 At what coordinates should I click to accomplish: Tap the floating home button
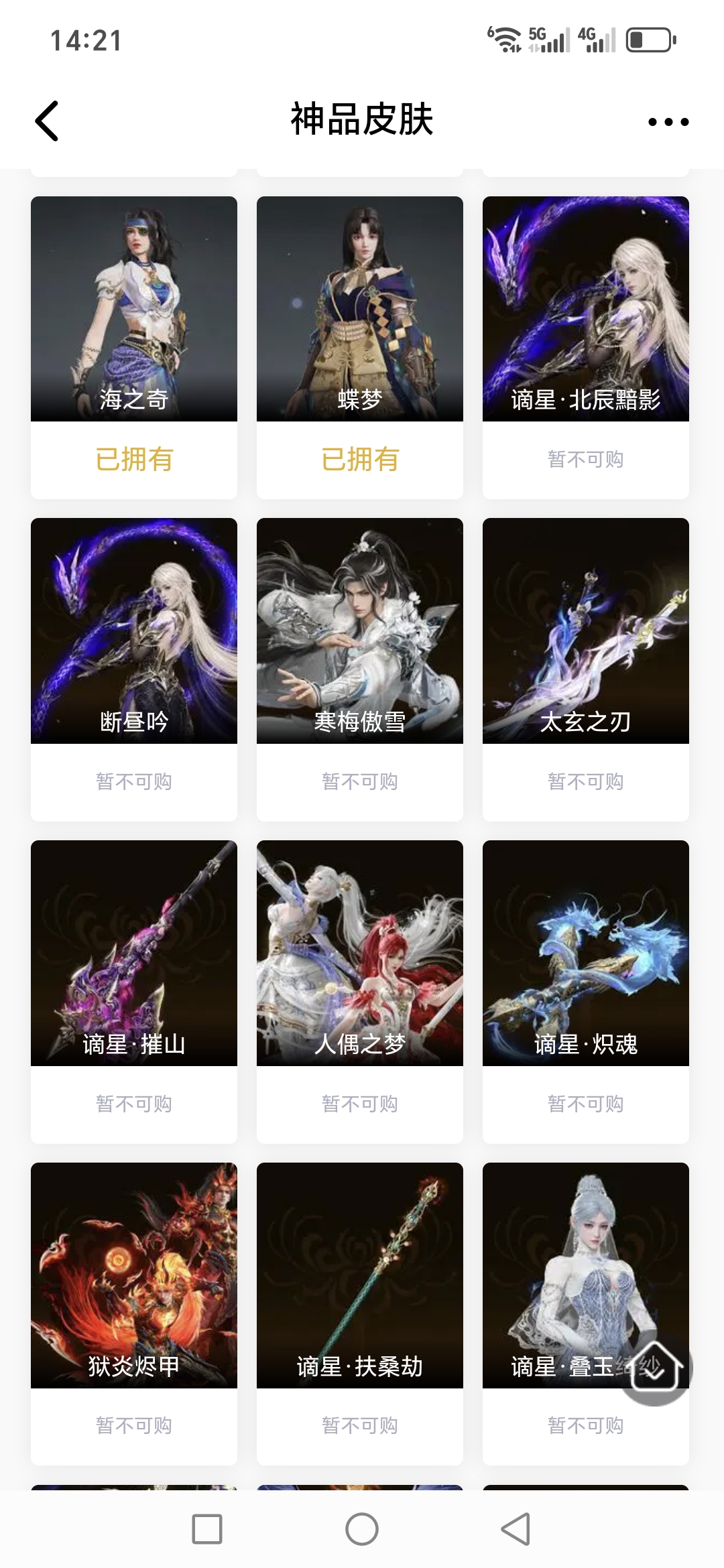point(655,1367)
